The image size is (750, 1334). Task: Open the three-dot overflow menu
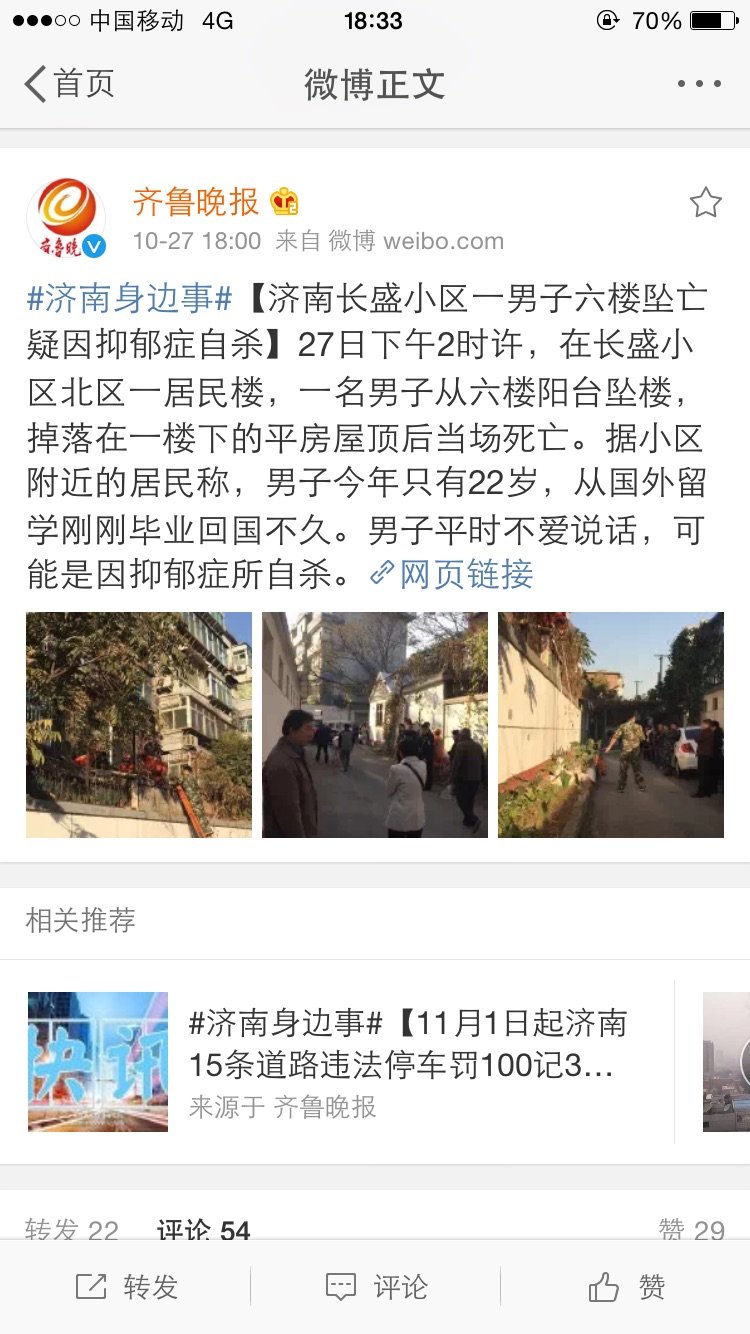point(699,84)
